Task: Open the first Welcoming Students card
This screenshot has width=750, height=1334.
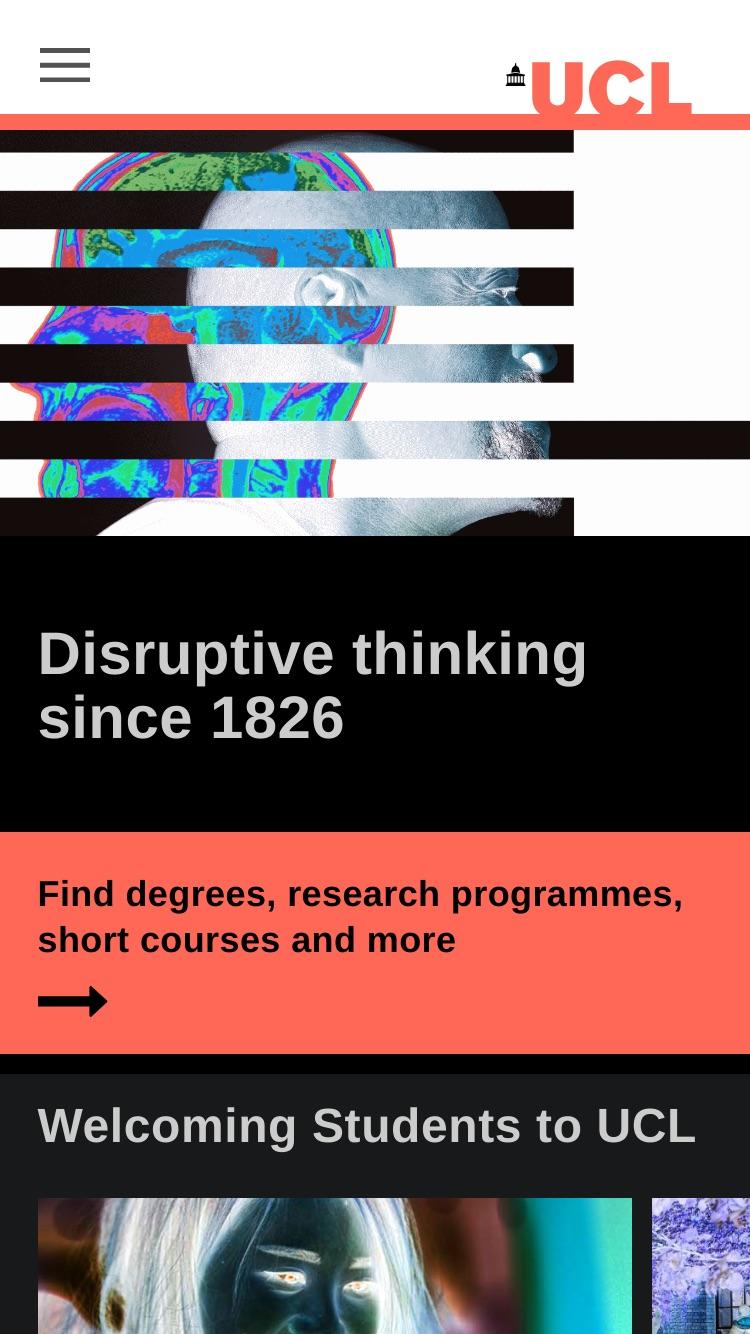Action: pos(335,1266)
